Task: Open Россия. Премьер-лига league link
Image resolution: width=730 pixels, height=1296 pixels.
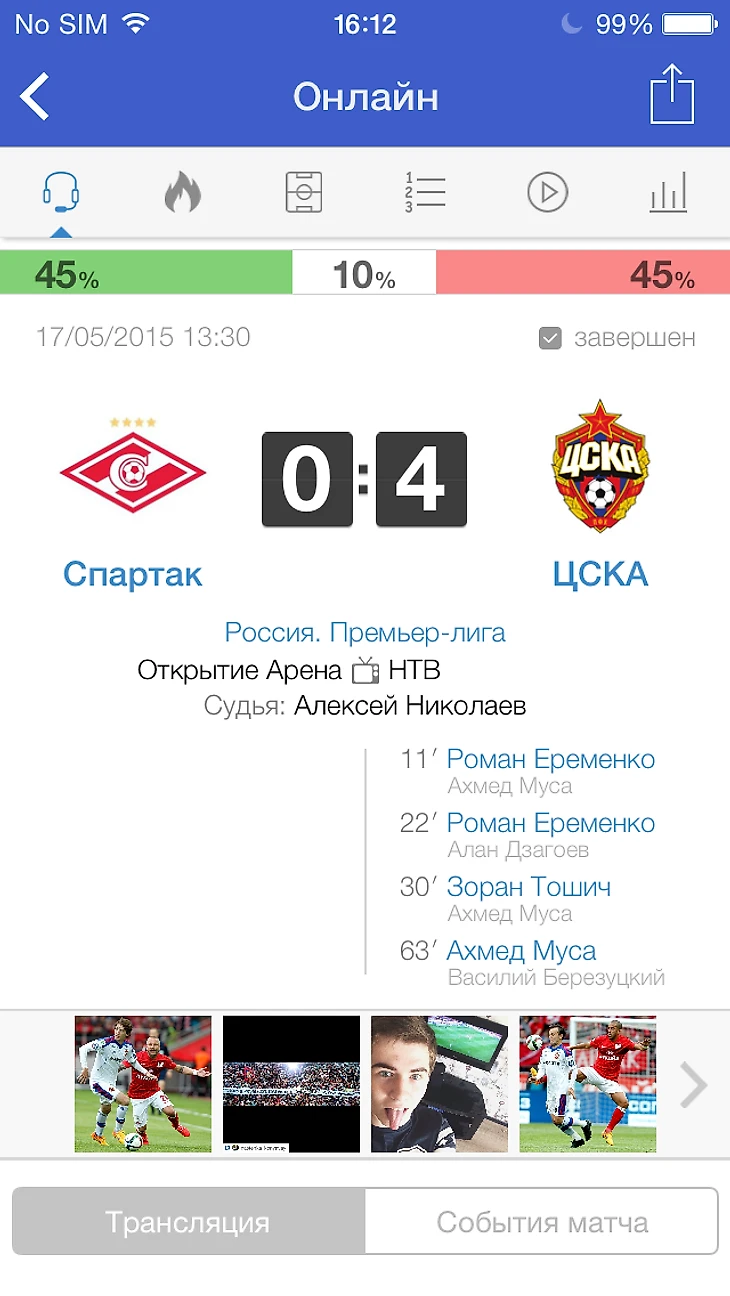Action: point(365,632)
